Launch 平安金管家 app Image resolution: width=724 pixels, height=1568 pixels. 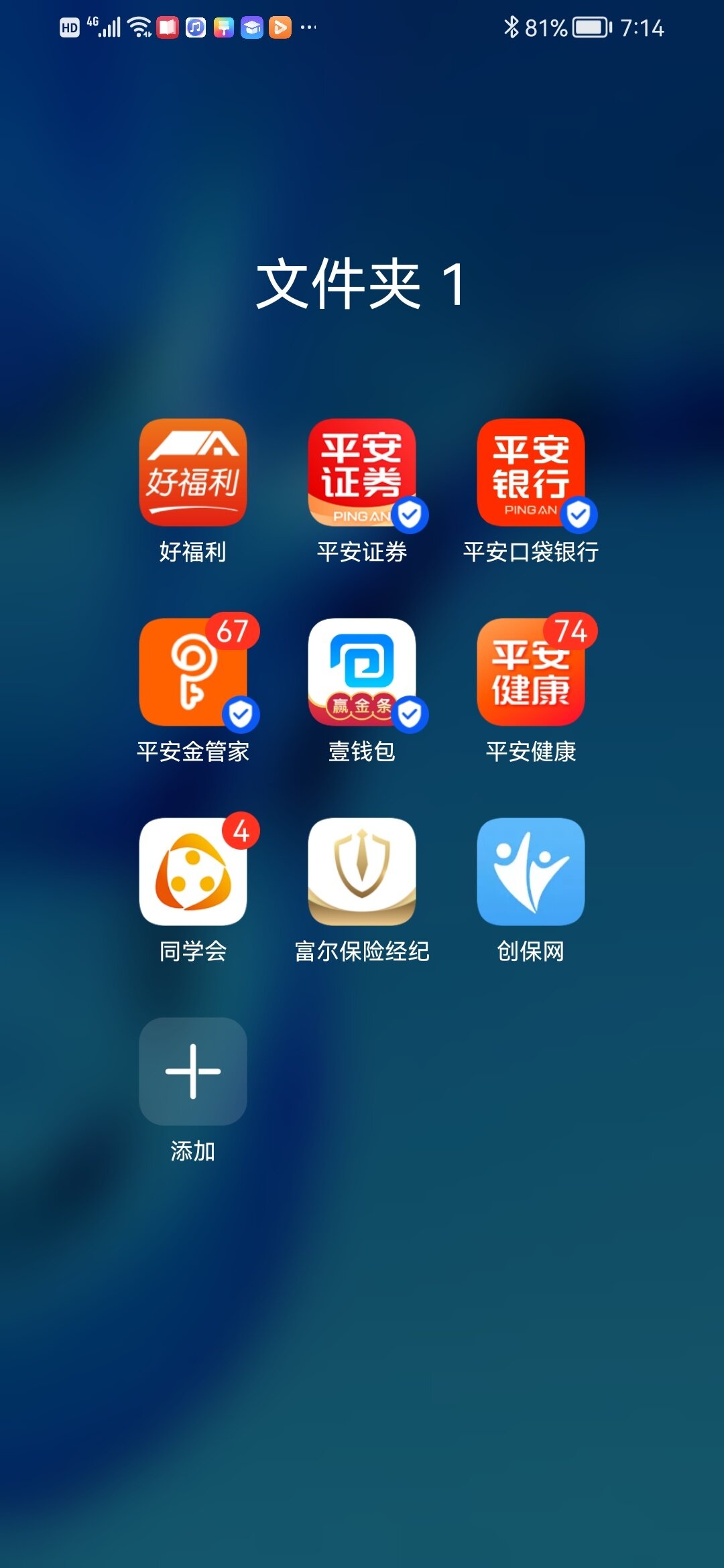(x=193, y=672)
